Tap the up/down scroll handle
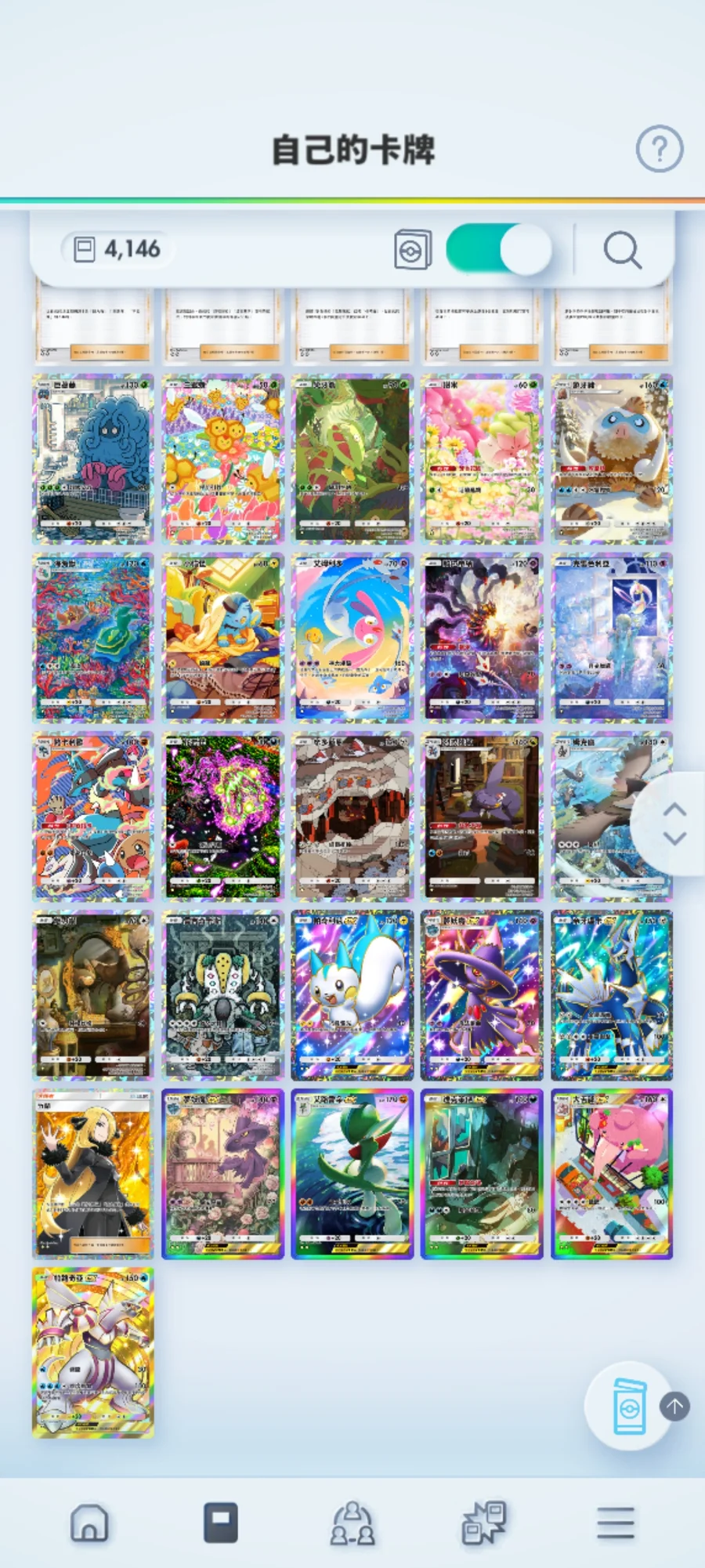705x1568 pixels. [x=674, y=824]
